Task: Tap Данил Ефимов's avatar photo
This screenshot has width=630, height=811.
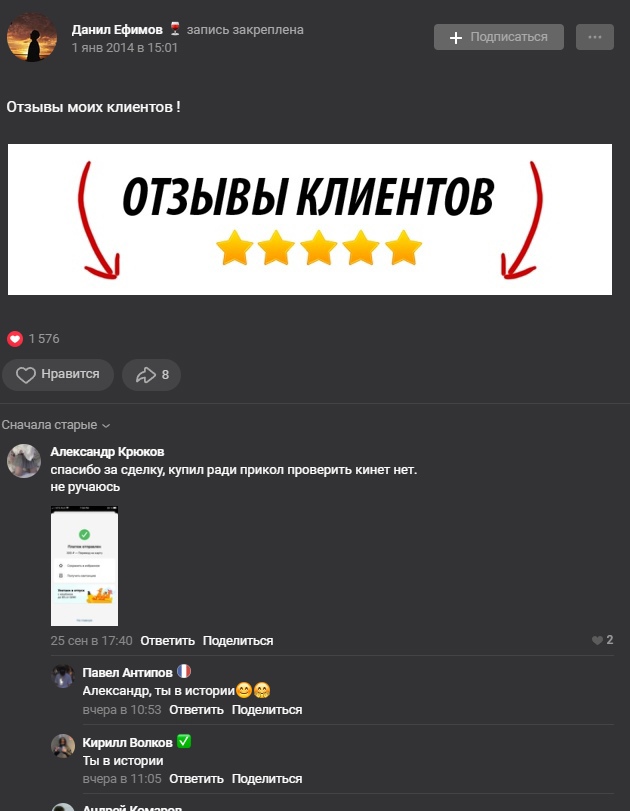Action: [x=32, y=38]
